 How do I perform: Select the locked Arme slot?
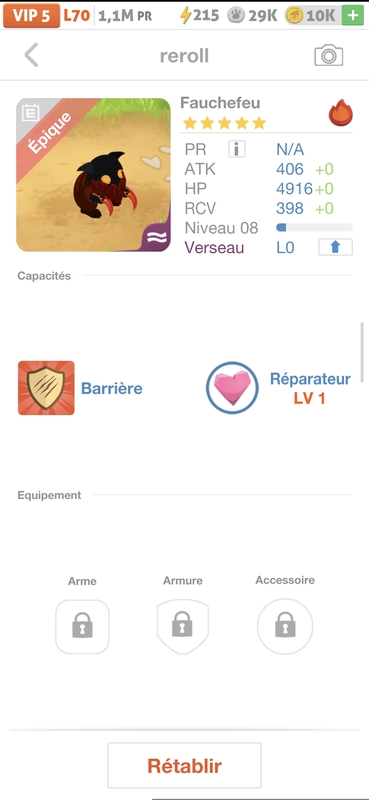[x=82, y=626]
